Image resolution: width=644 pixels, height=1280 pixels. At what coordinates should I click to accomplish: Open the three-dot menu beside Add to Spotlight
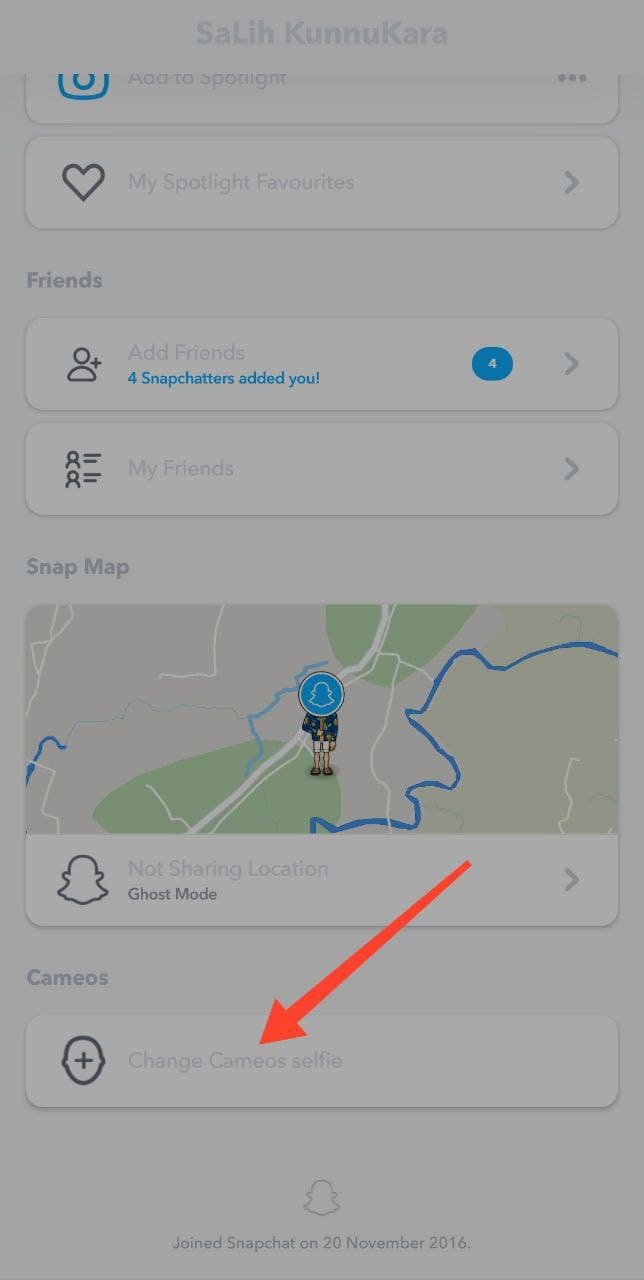click(x=571, y=78)
